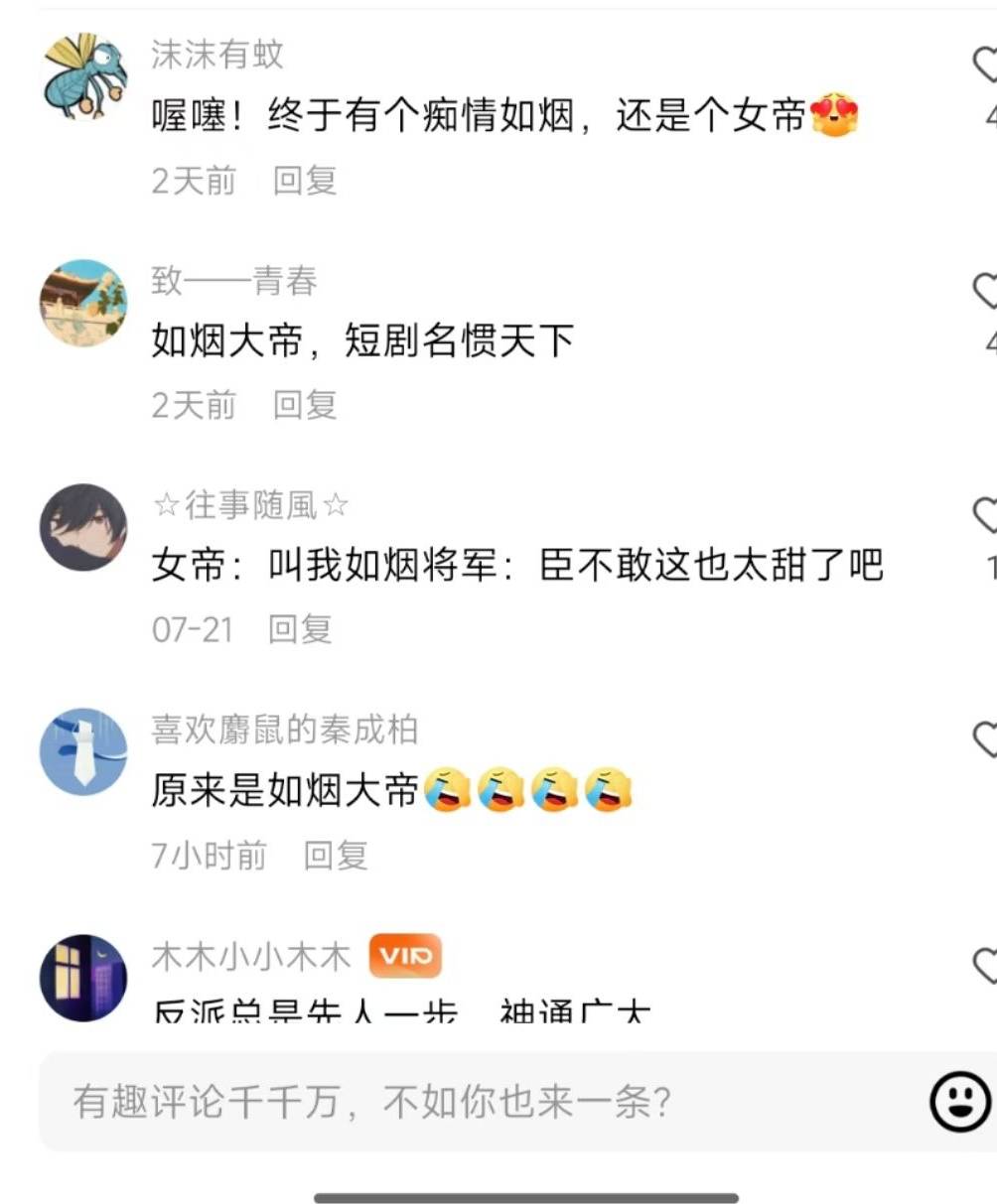
Task: Like the comment by 喜欢麝鼠的秦成柏
Action: (985, 739)
